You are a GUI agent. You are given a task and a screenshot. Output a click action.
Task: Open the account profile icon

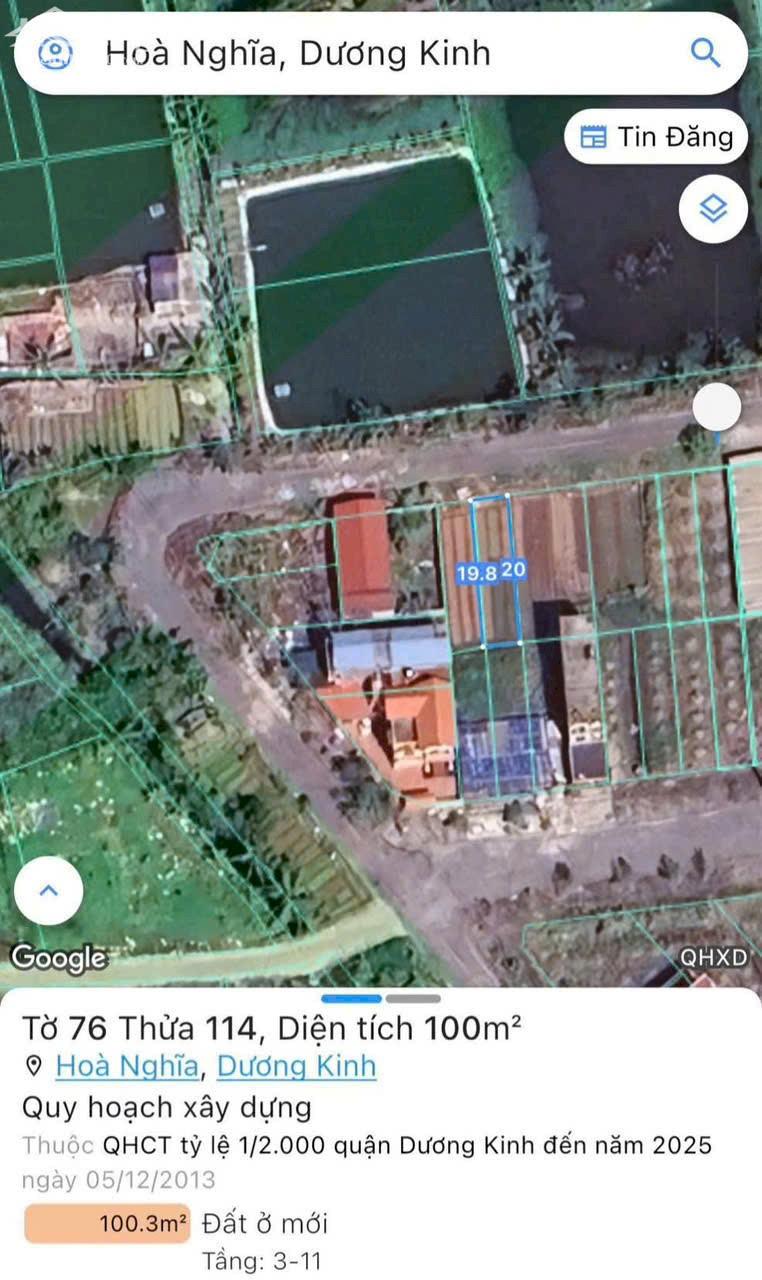pyautogui.click(x=55, y=53)
